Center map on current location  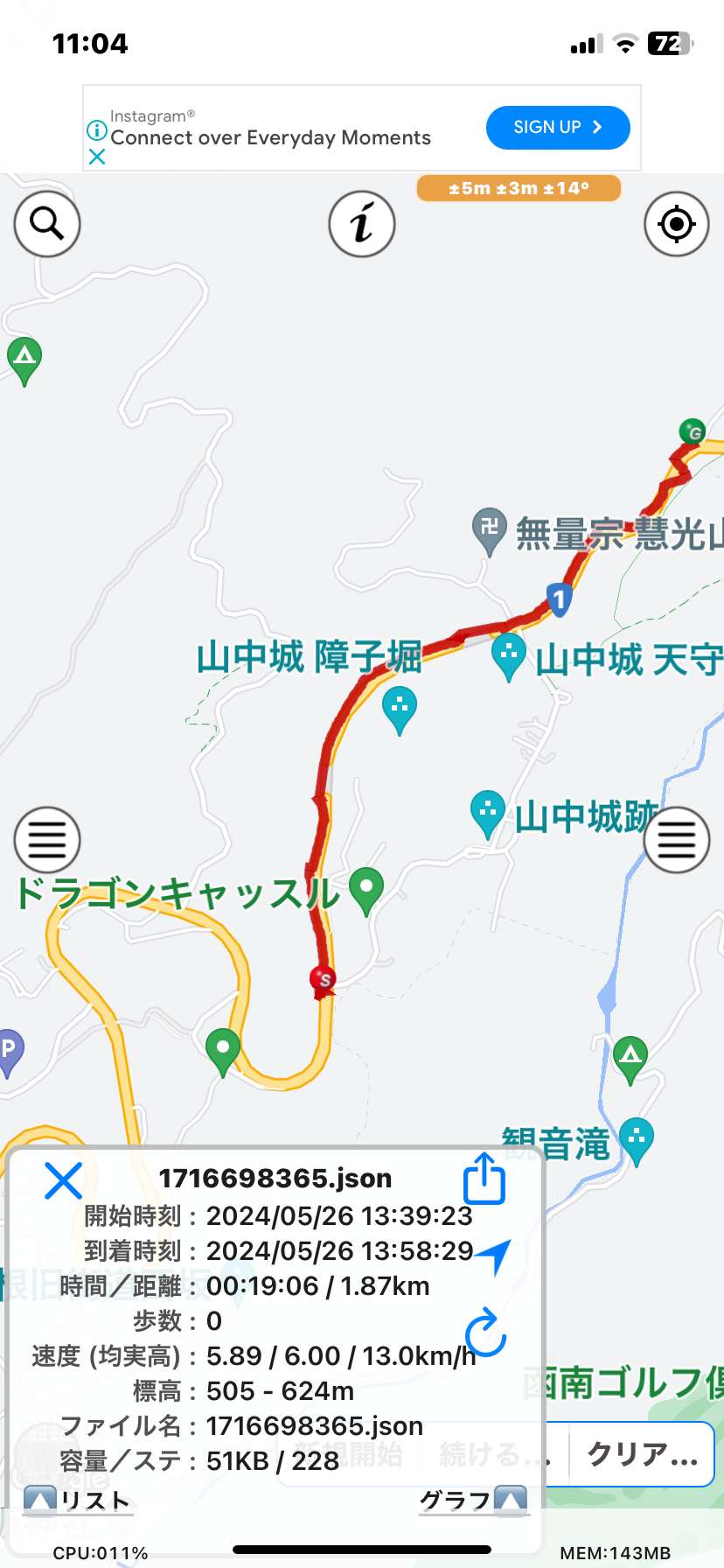(677, 224)
